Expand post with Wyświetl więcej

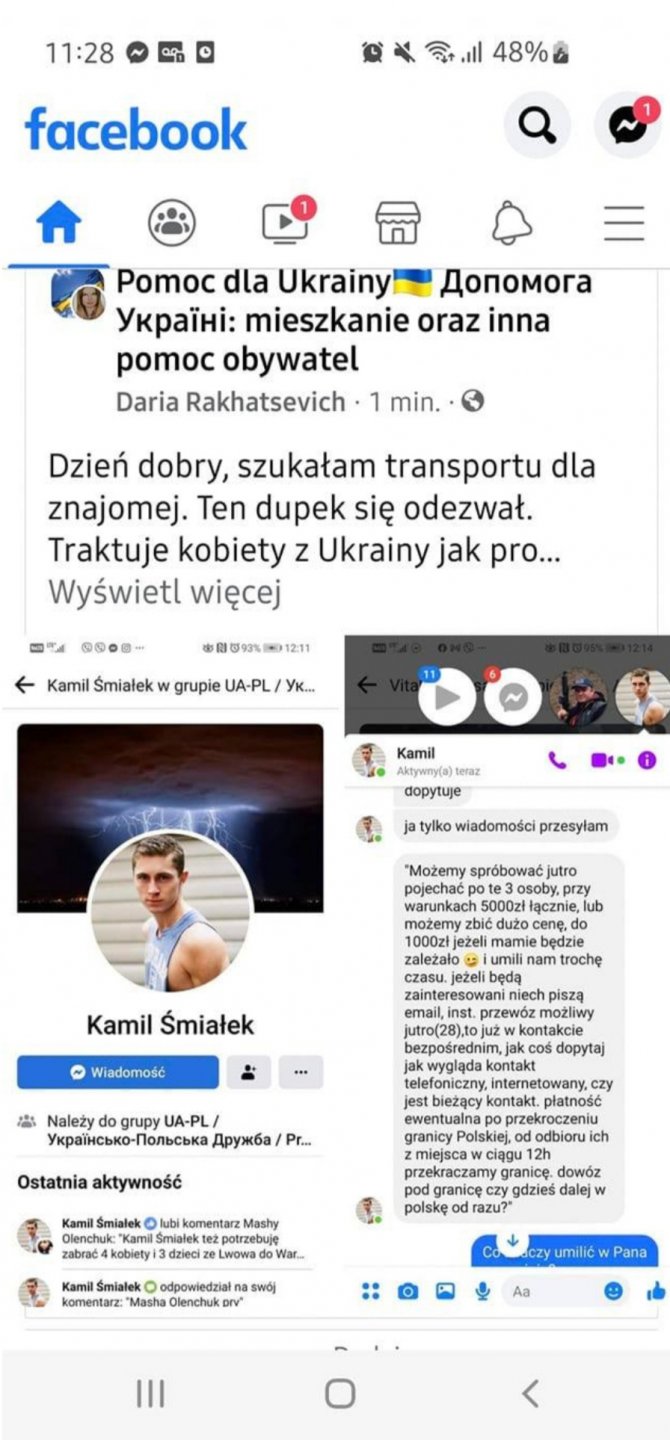click(166, 593)
